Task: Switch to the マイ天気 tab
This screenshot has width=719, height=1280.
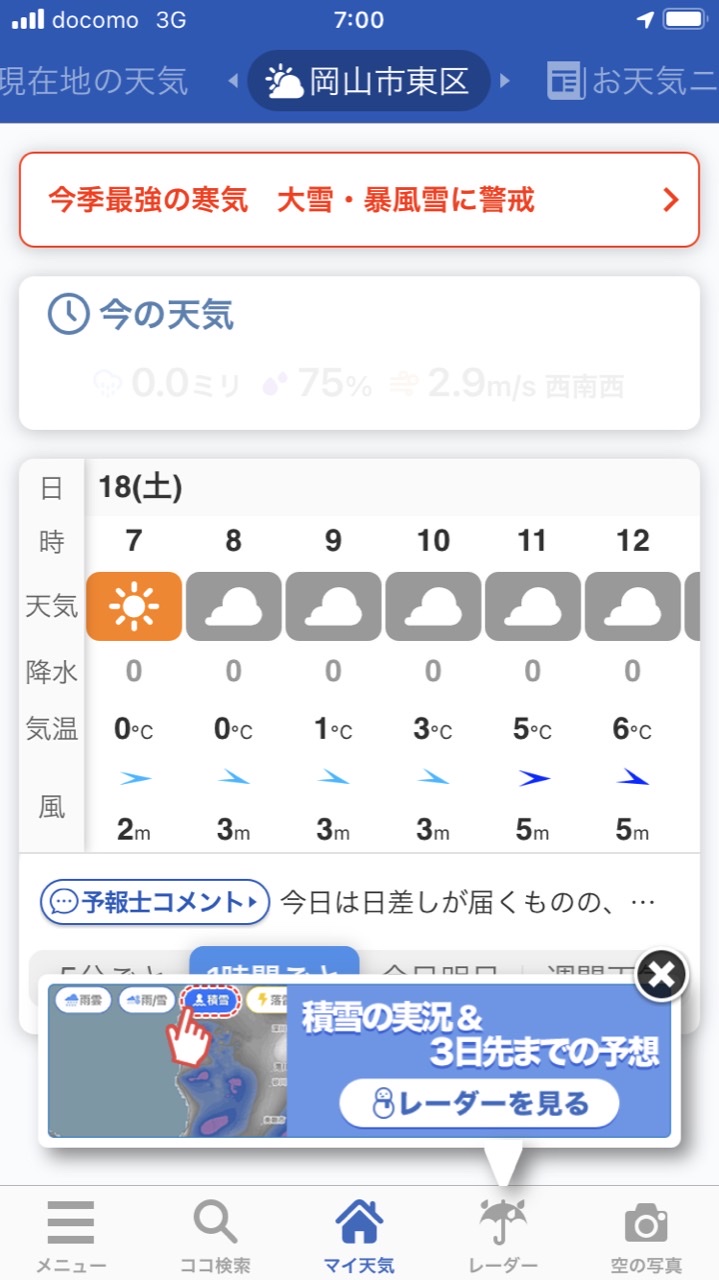Action: [x=359, y=1234]
